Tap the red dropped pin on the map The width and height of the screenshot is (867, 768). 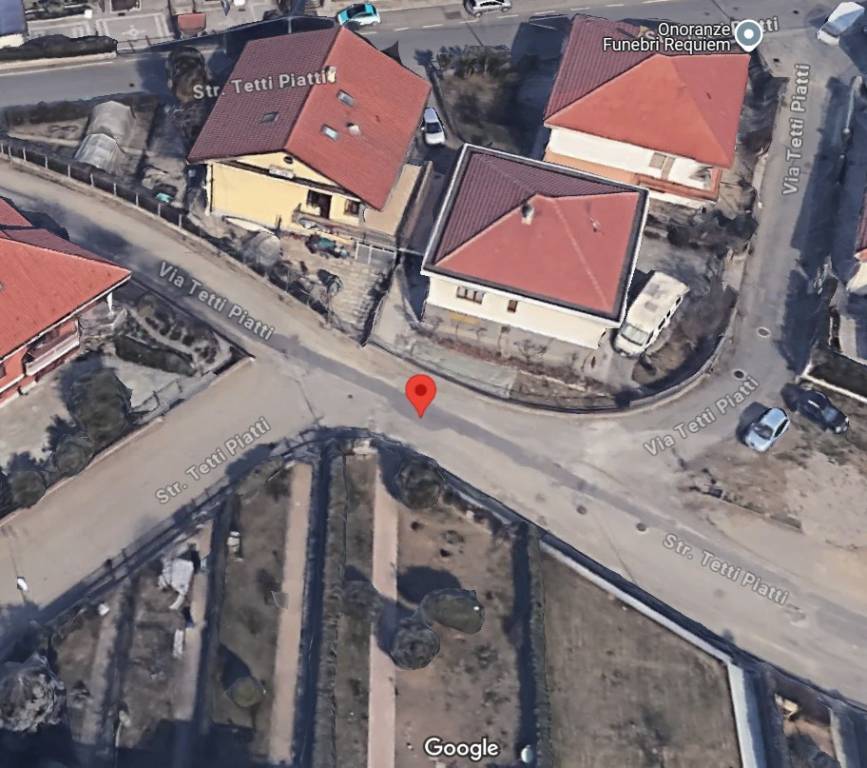[421, 392]
